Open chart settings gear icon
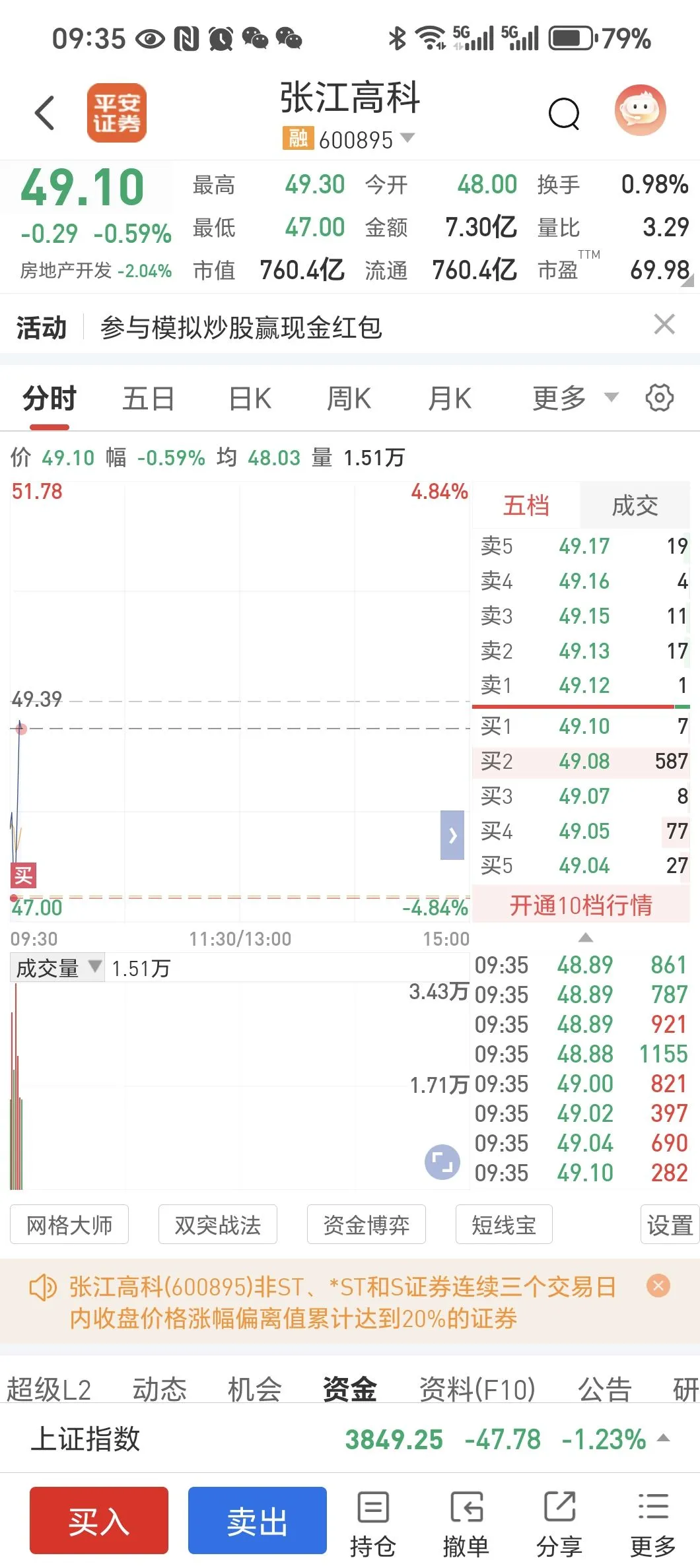Image resolution: width=700 pixels, height=1568 pixels. (x=659, y=398)
